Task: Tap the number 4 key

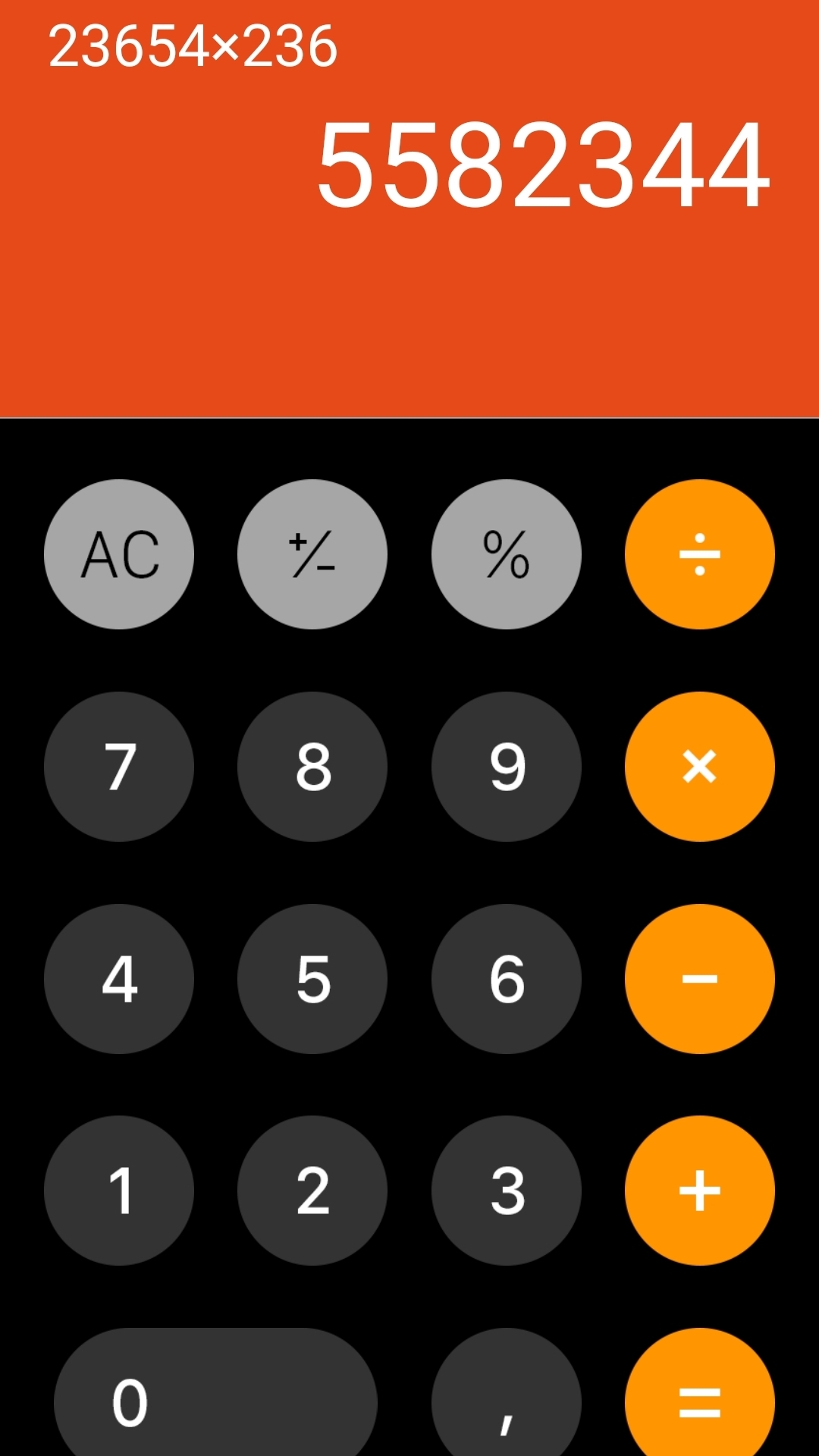Action: click(119, 978)
